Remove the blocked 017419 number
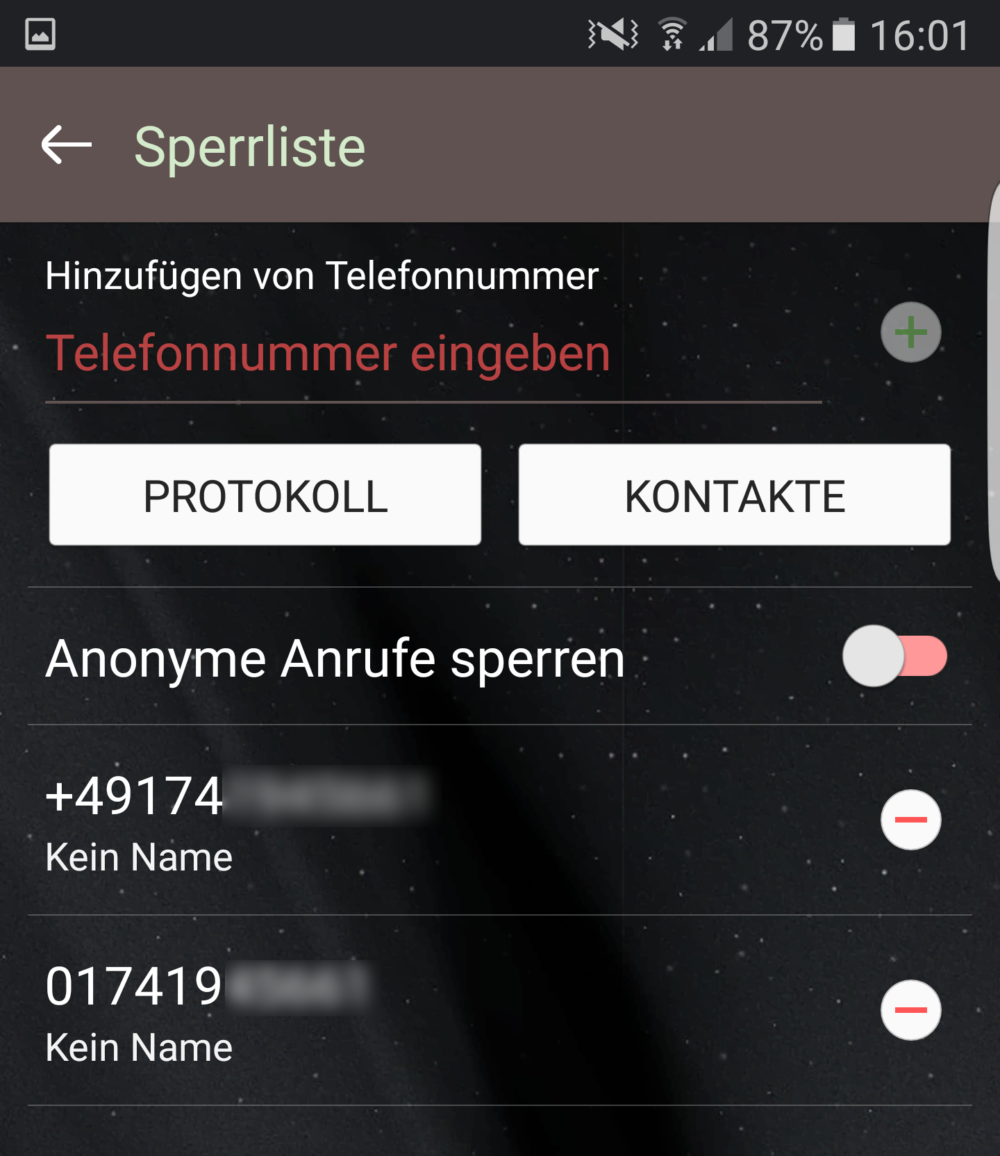This screenshot has height=1156, width=1000. click(911, 1010)
